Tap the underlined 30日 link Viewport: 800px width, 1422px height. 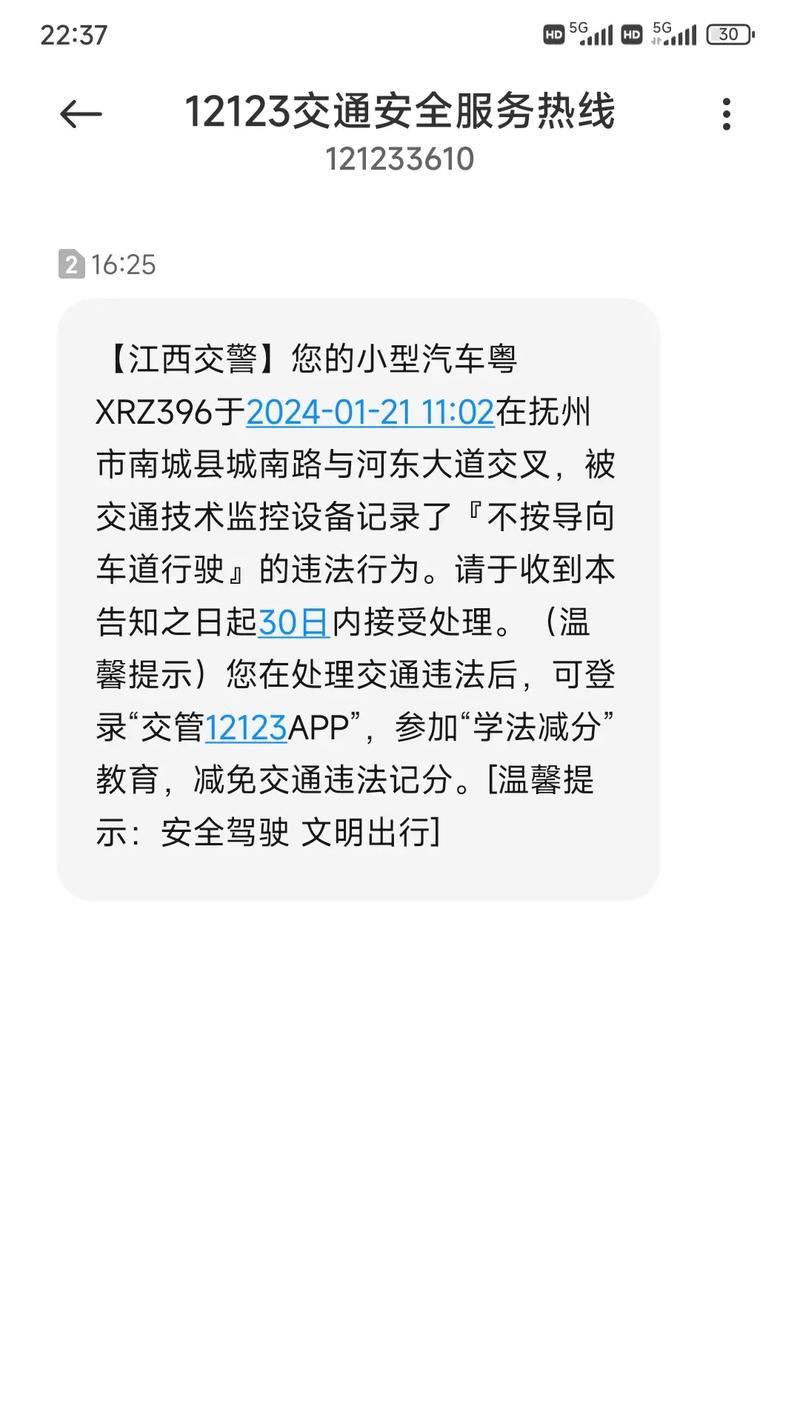coord(293,622)
